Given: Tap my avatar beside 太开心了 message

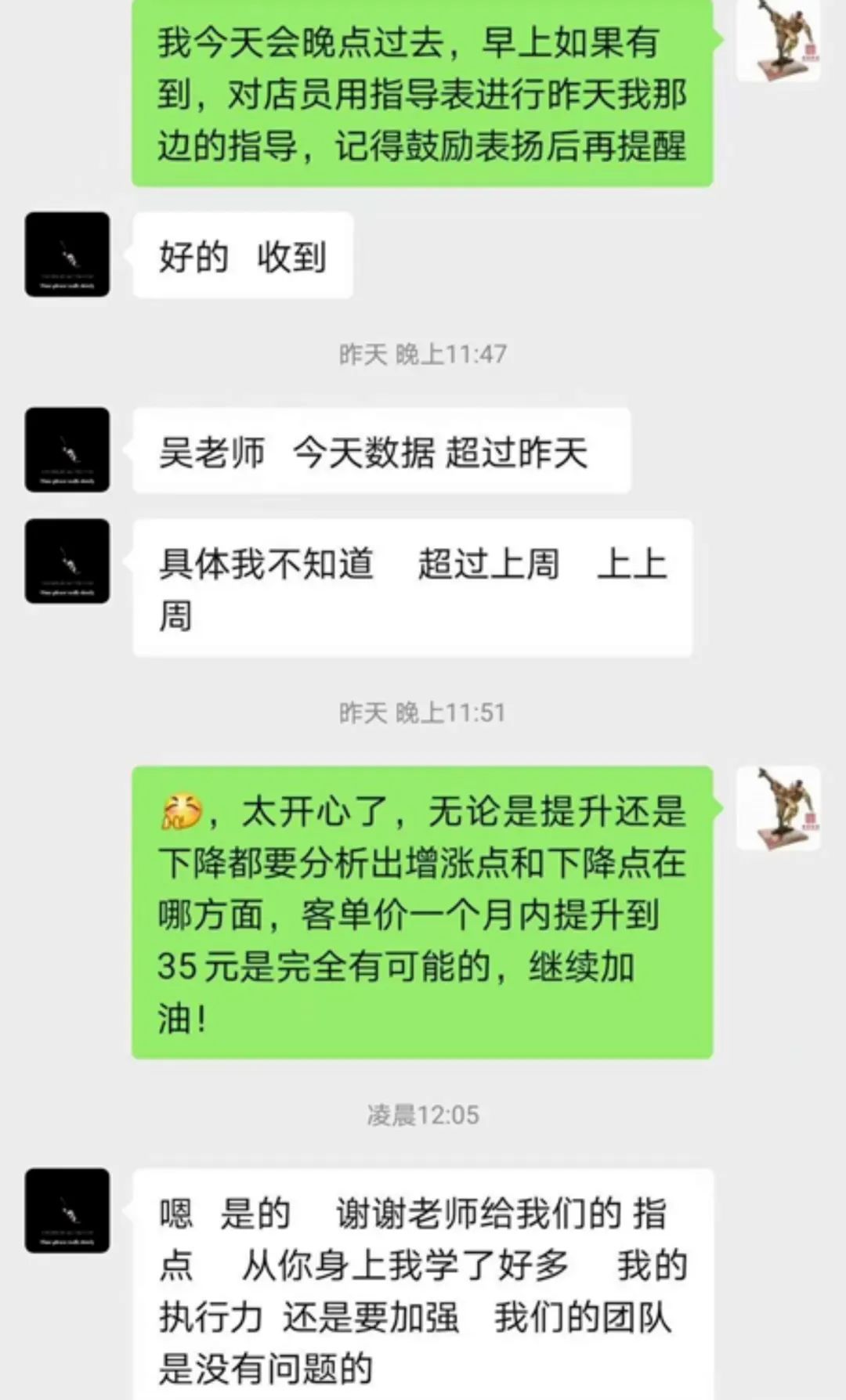Looking at the screenshot, I should [x=779, y=808].
